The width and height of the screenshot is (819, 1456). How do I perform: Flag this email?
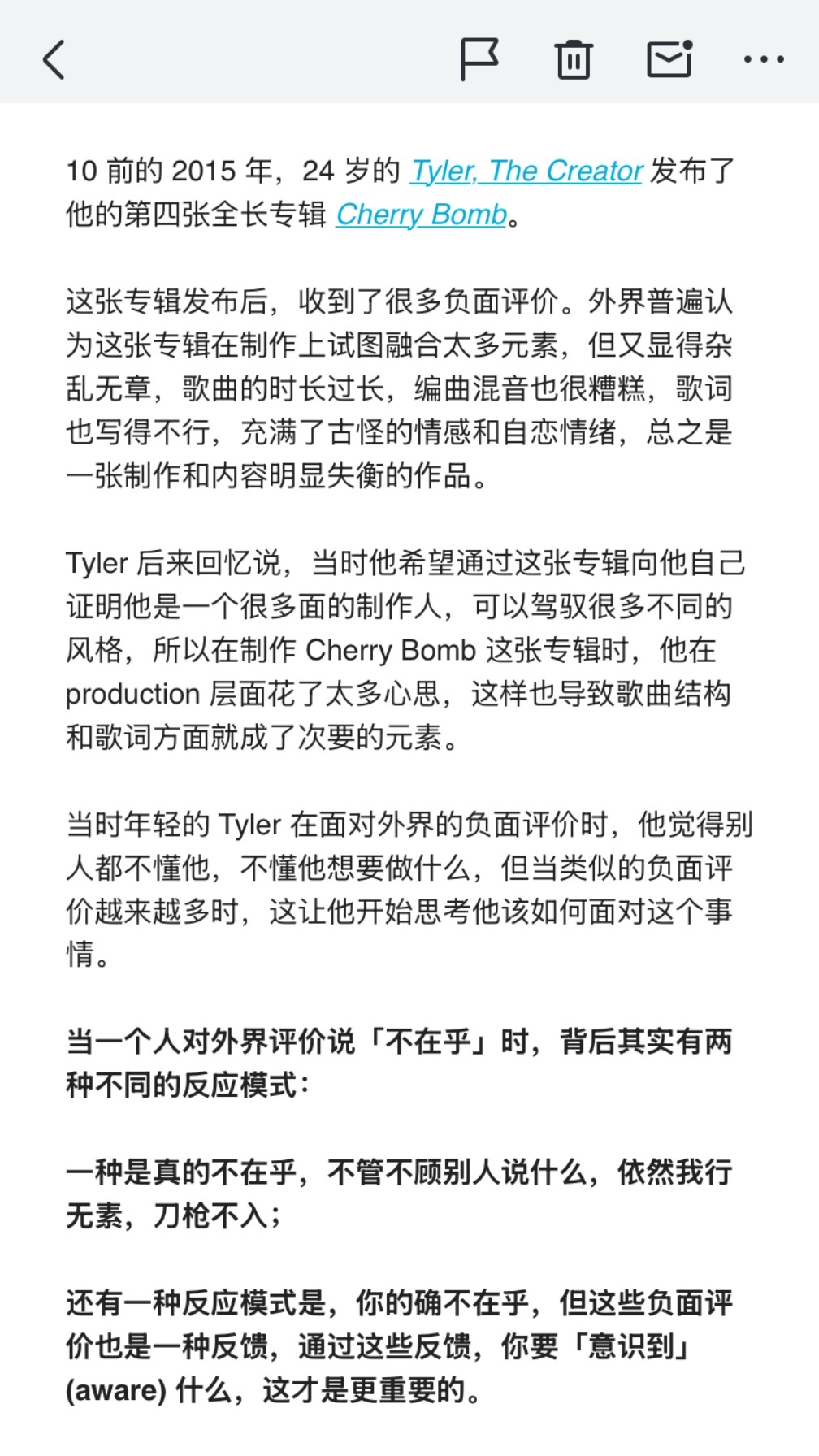pyautogui.click(x=479, y=59)
